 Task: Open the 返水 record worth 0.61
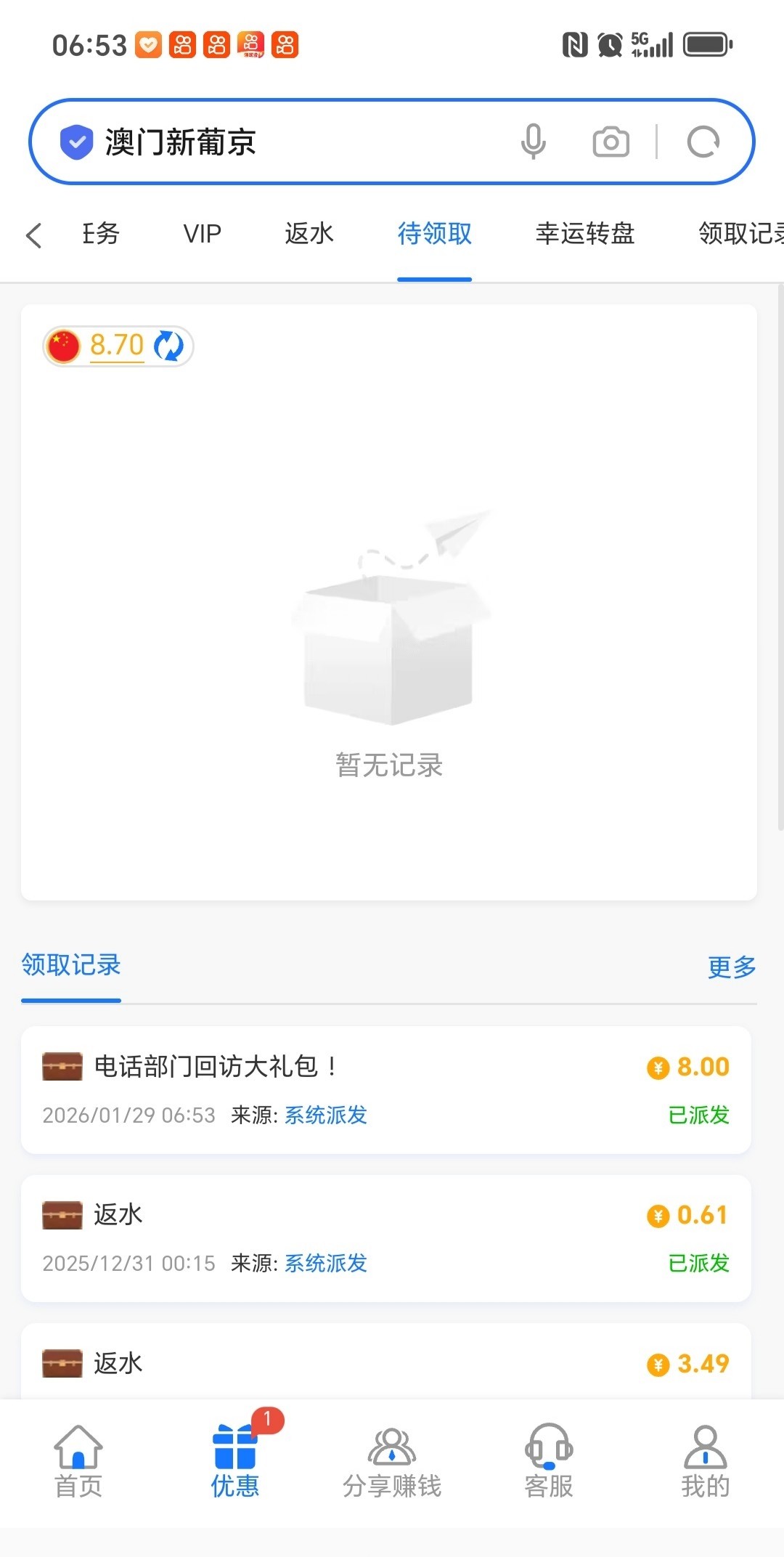[385, 1238]
